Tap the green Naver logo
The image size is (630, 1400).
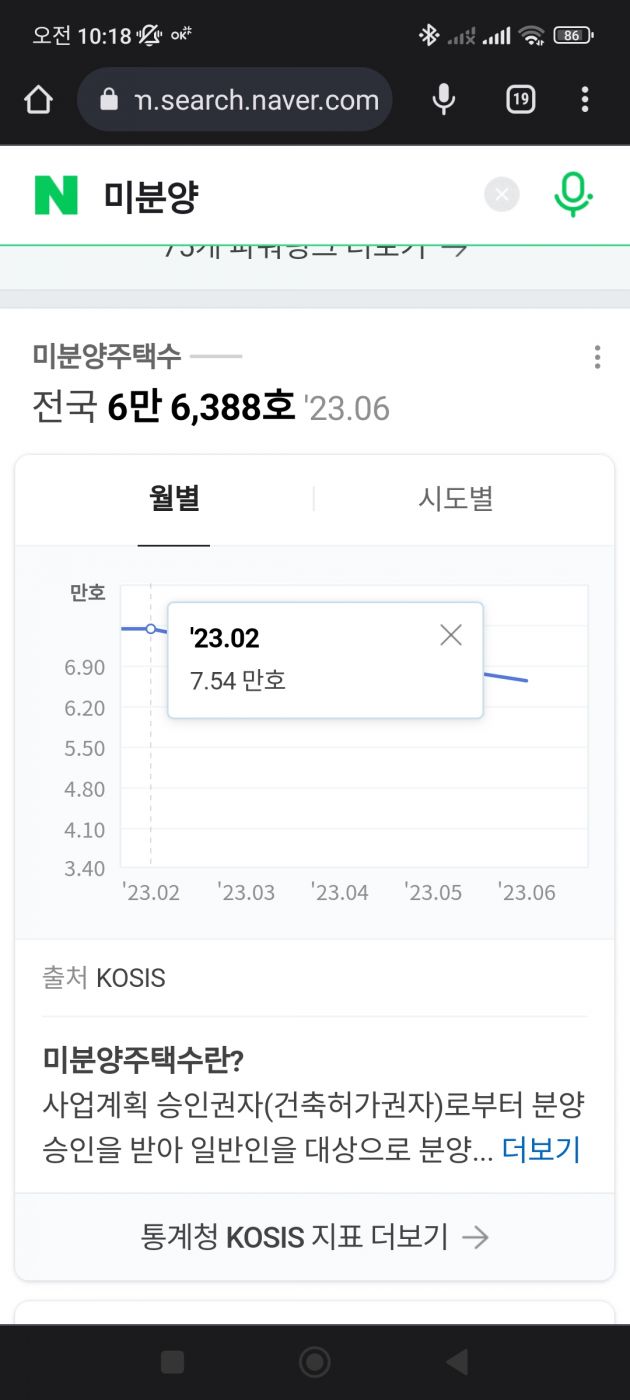coord(56,195)
